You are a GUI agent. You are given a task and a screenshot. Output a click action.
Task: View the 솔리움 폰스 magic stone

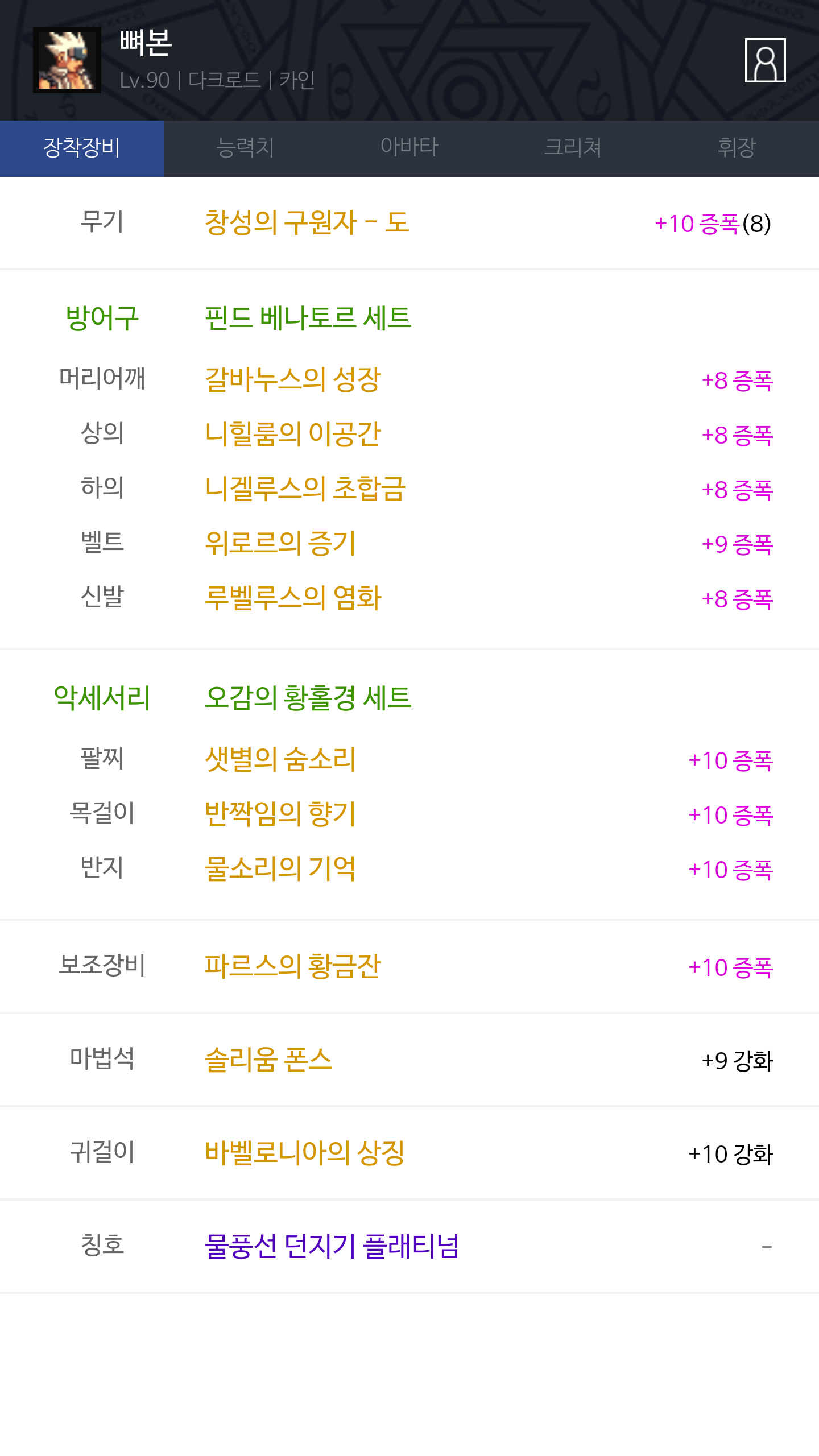(268, 1060)
